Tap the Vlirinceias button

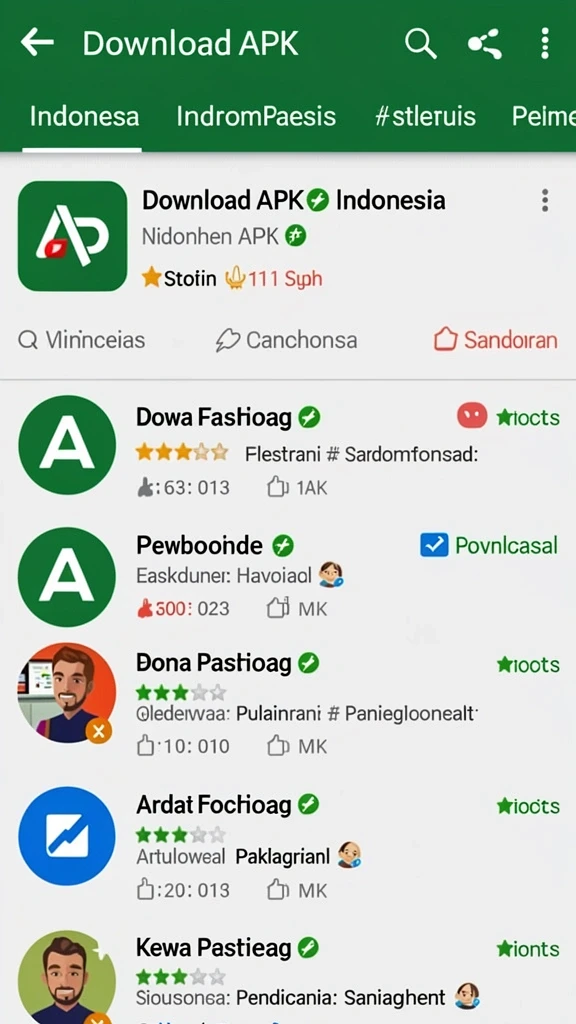82,340
